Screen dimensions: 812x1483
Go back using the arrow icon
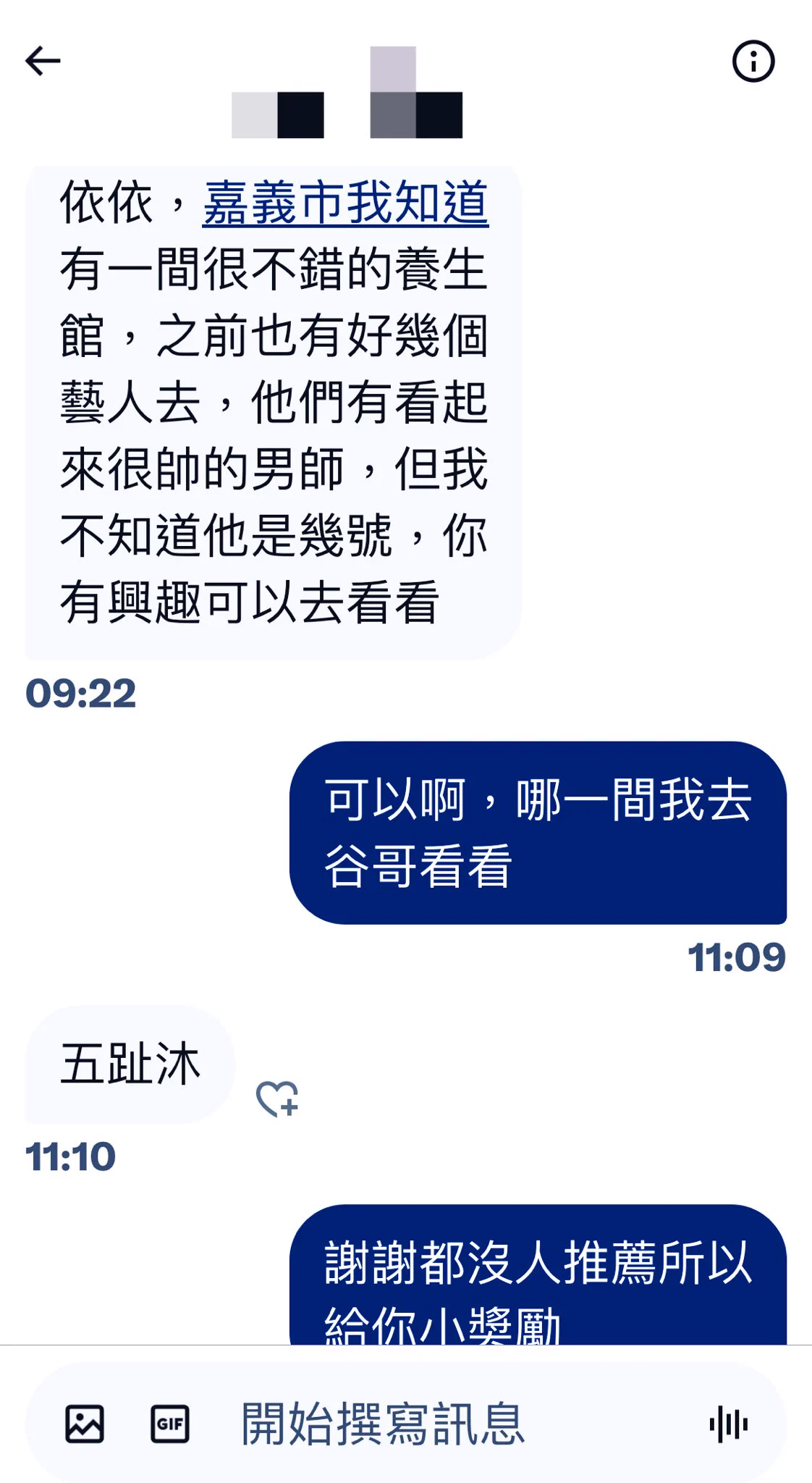[43, 61]
